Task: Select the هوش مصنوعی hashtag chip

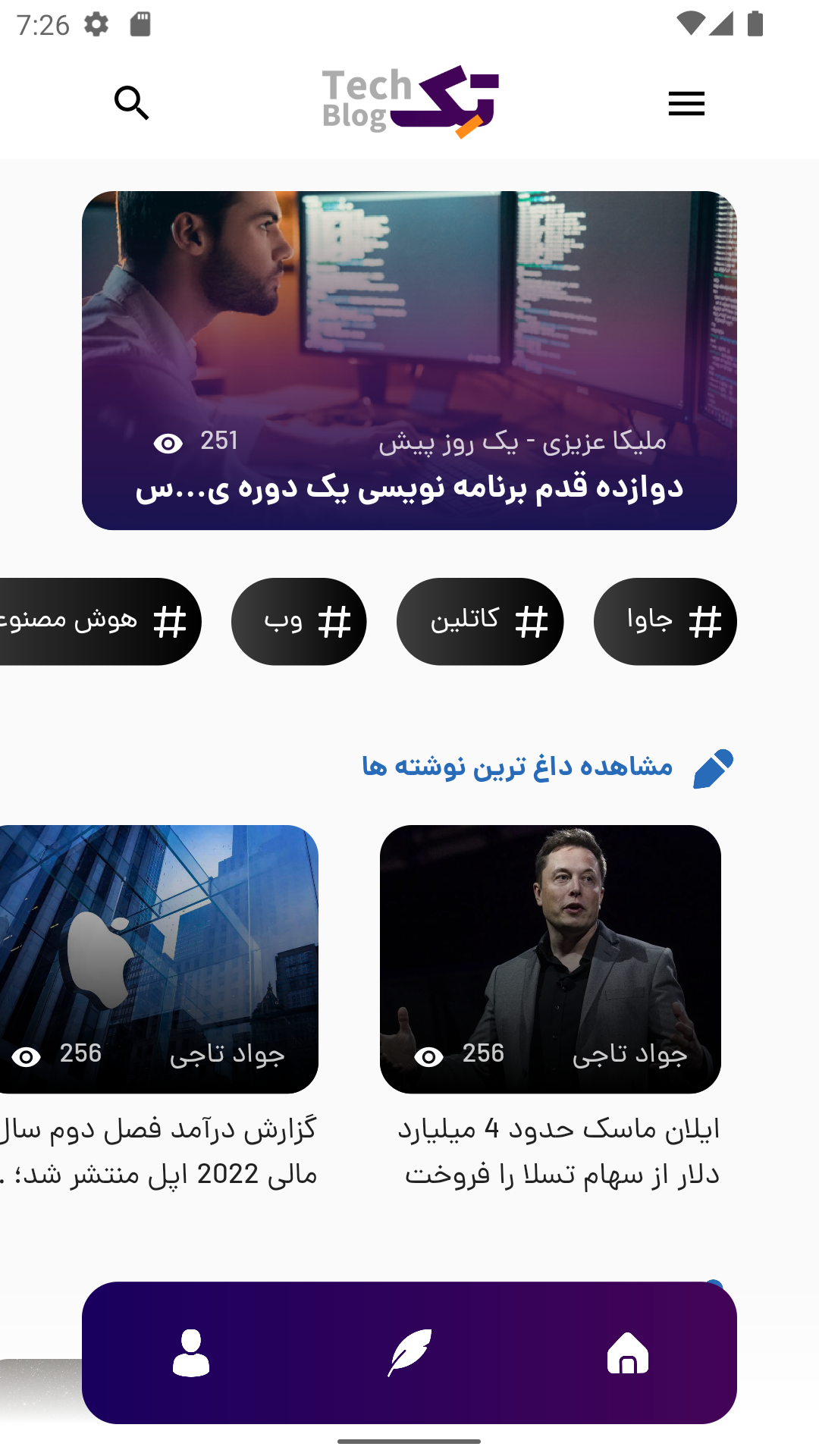Action: click(x=99, y=622)
